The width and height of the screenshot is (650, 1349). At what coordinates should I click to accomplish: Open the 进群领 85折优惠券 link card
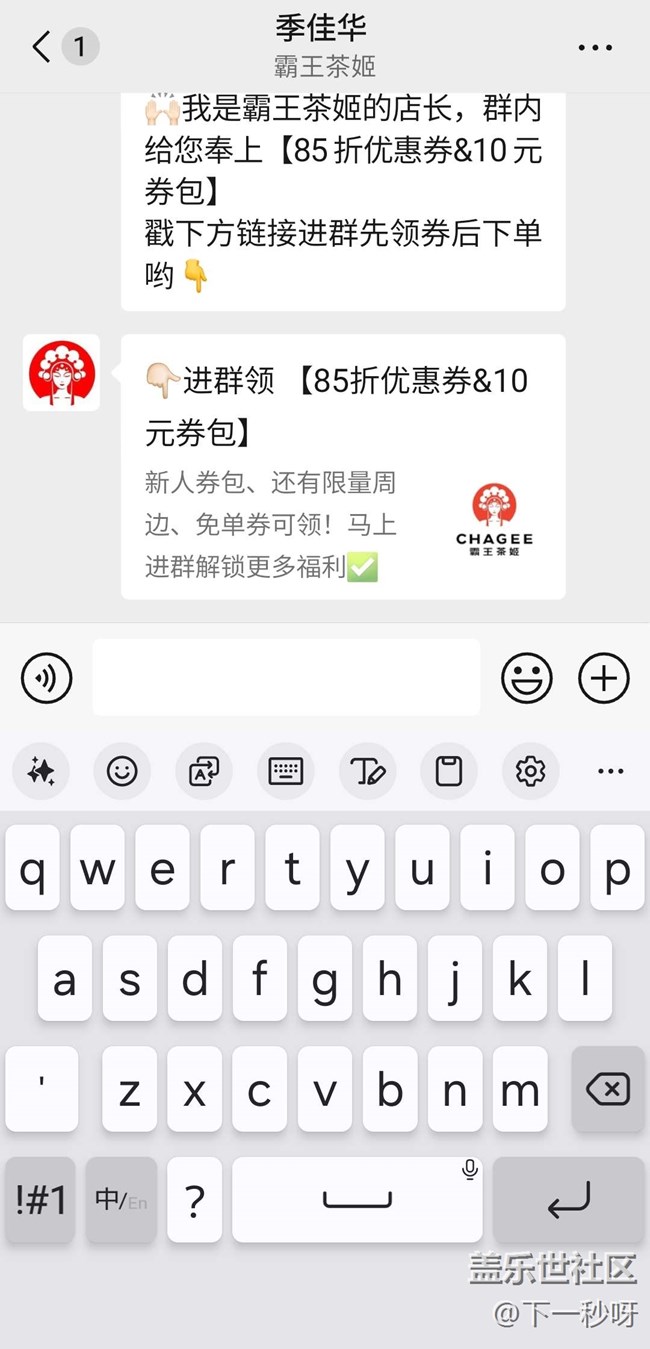click(x=343, y=467)
